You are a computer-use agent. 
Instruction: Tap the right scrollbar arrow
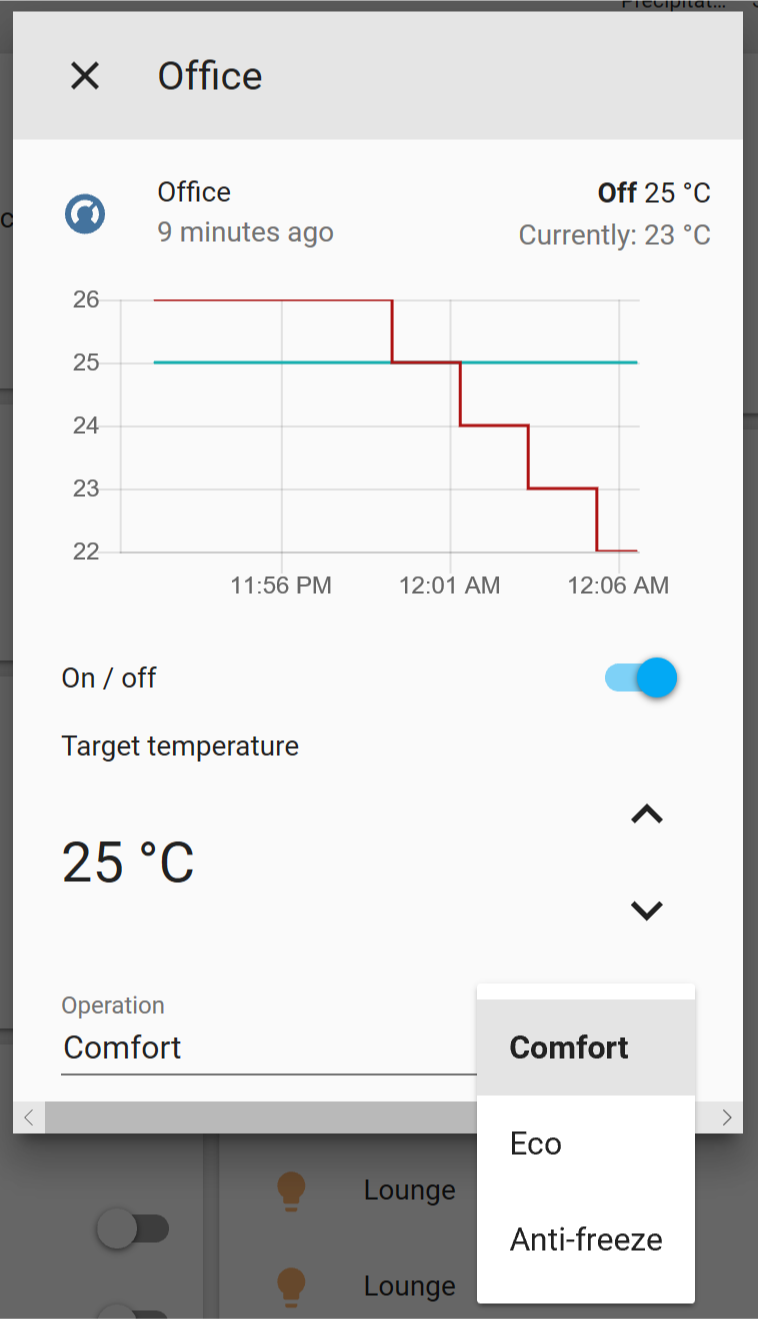727,1117
